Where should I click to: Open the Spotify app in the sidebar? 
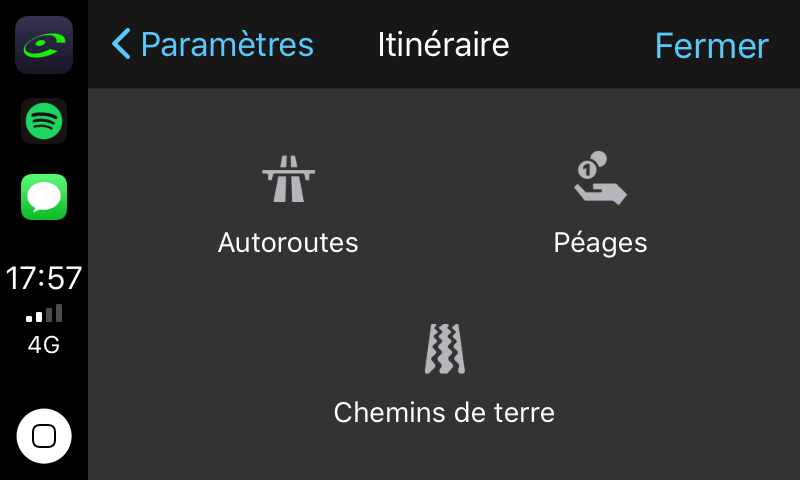44,122
